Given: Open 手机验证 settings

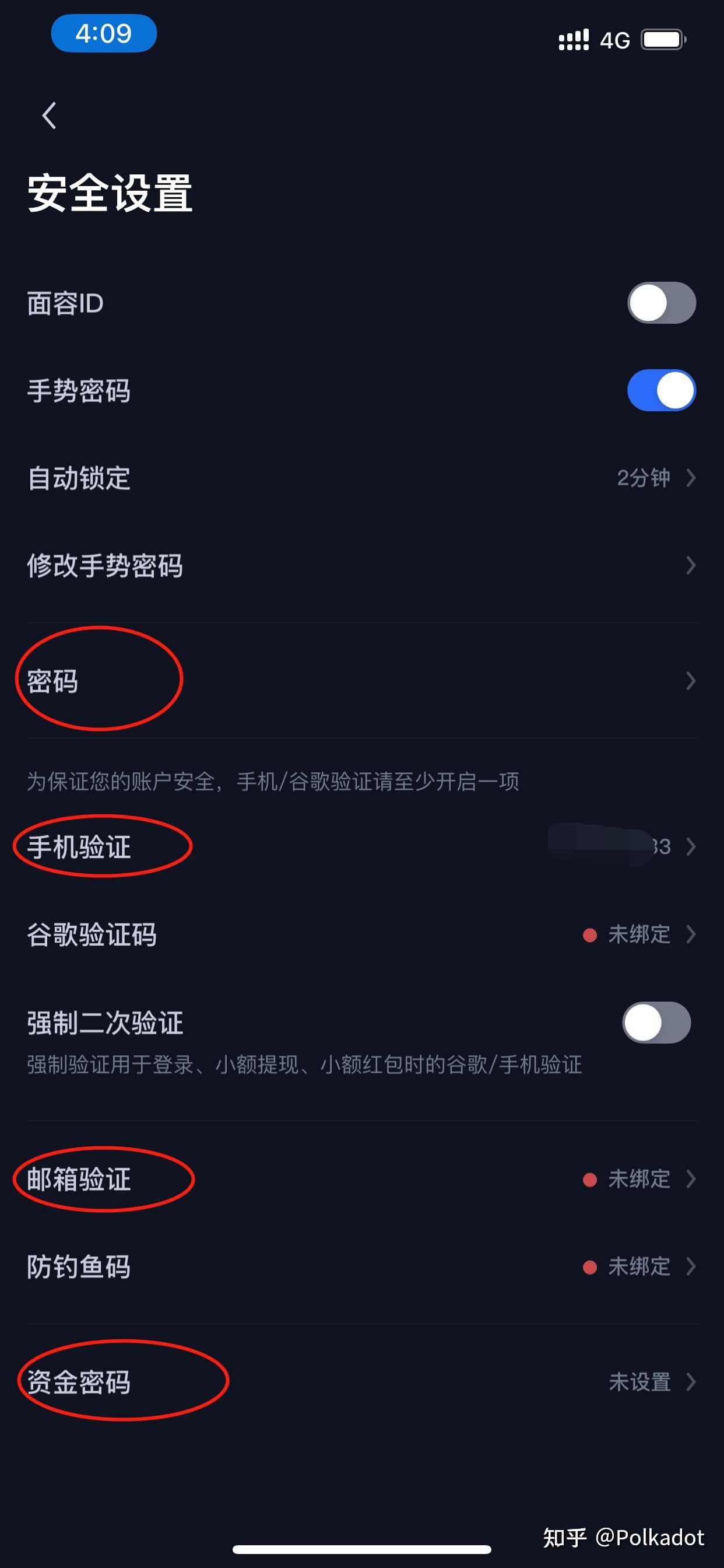Looking at the screenshot, I should [361, 846].
